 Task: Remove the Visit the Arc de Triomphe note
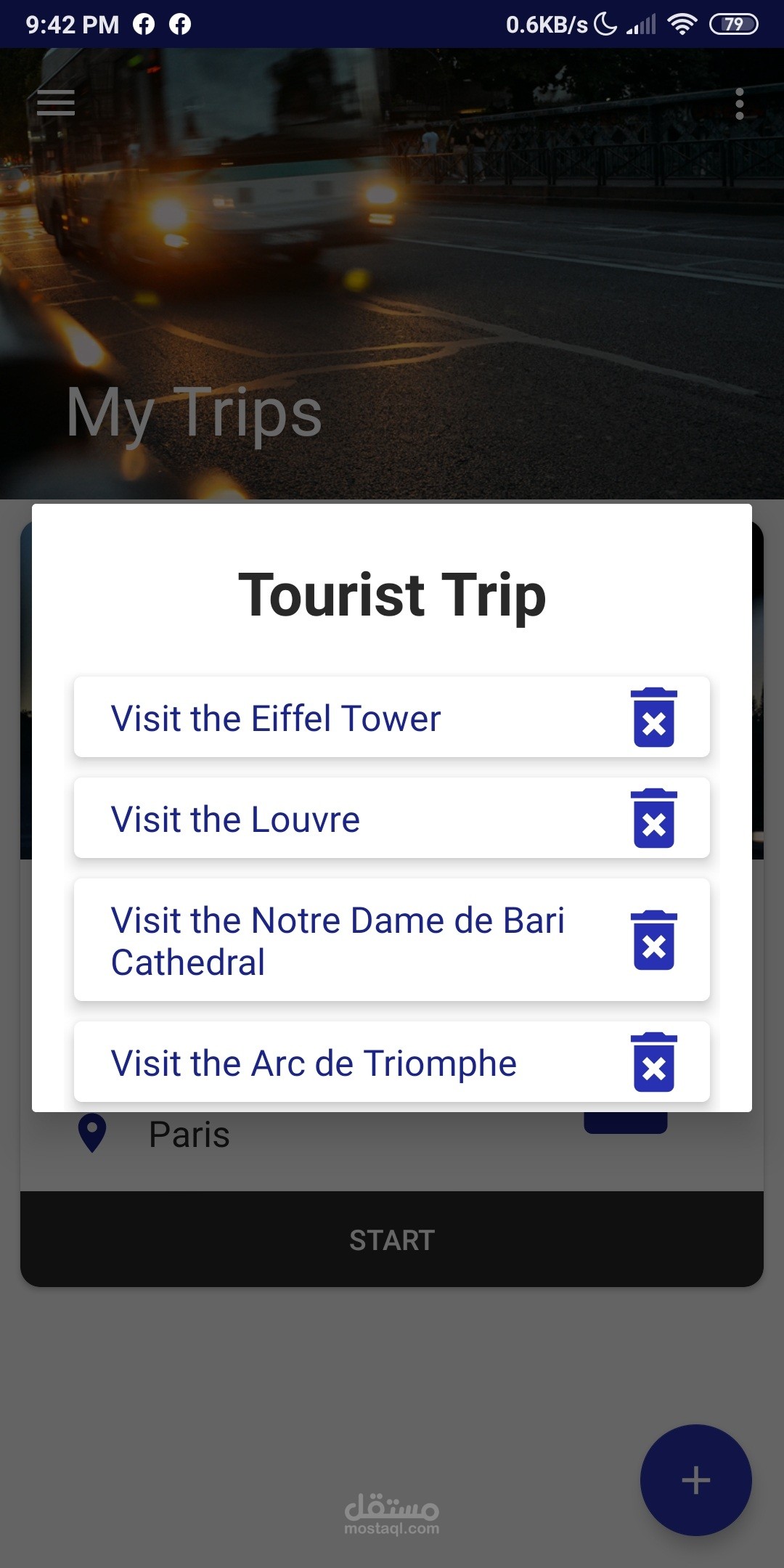click(654, 1063)
